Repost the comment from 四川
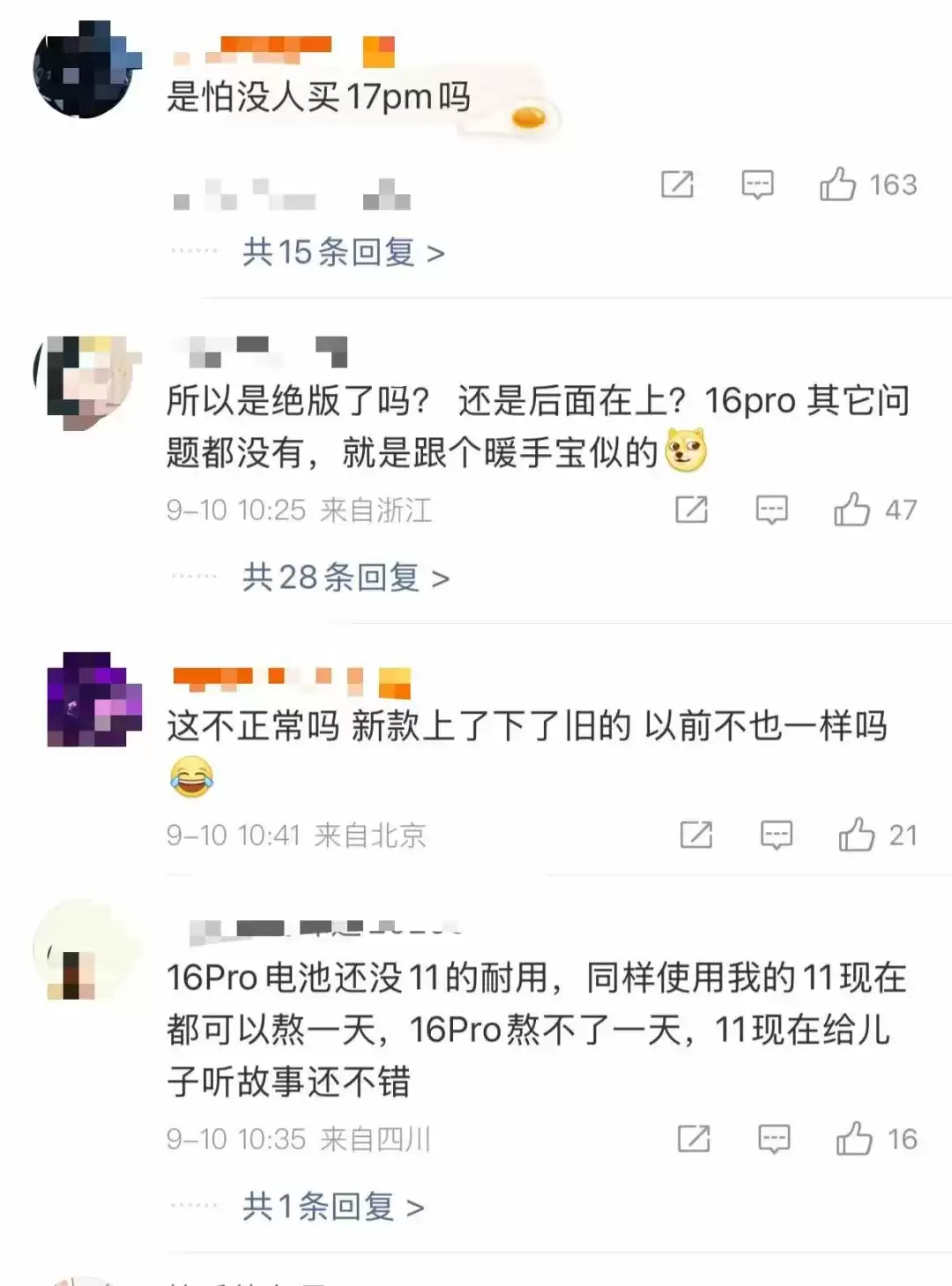The height and width of the screenshot is (1286, 952). 694,1139
